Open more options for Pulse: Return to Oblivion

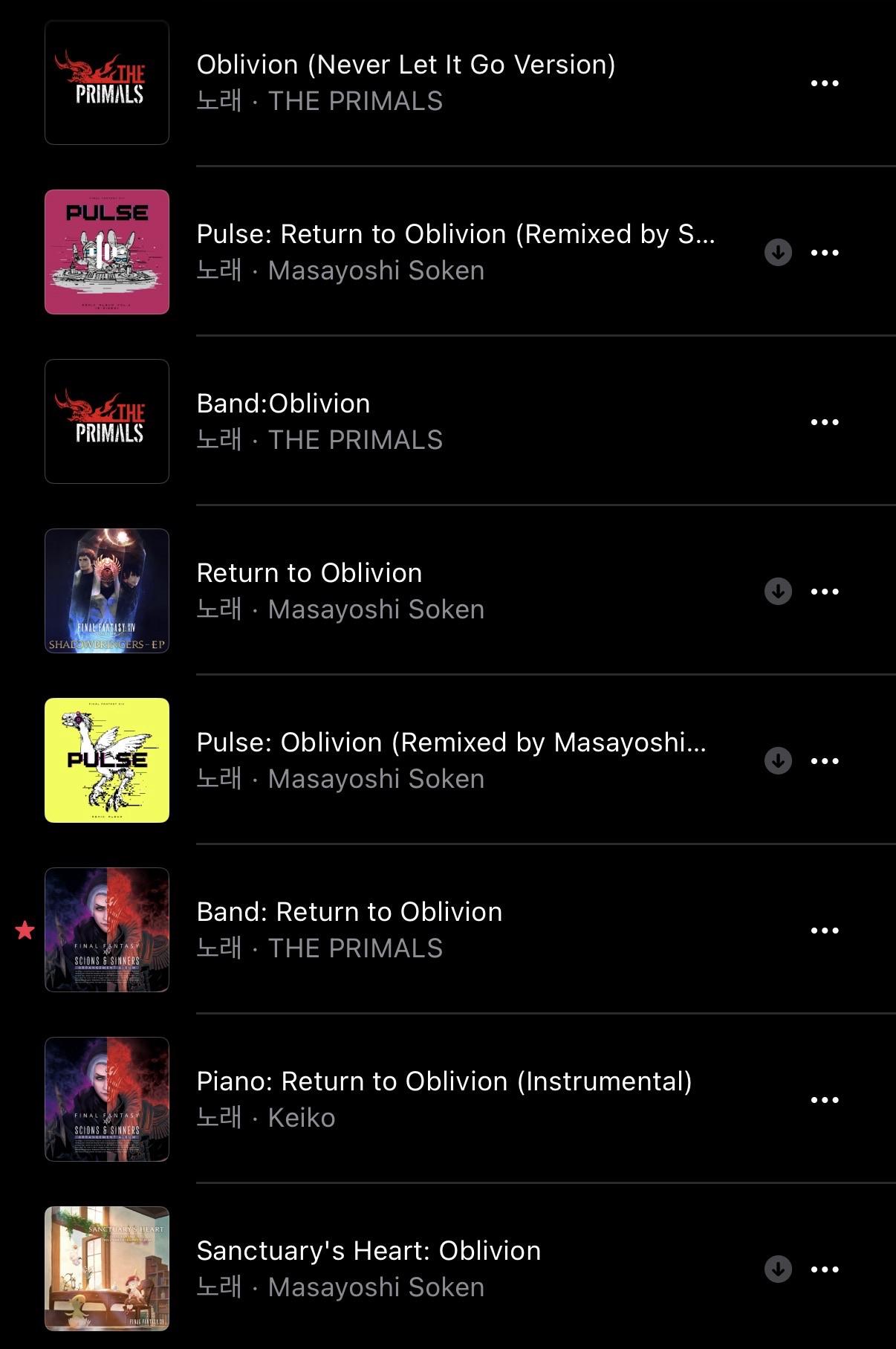825,253
